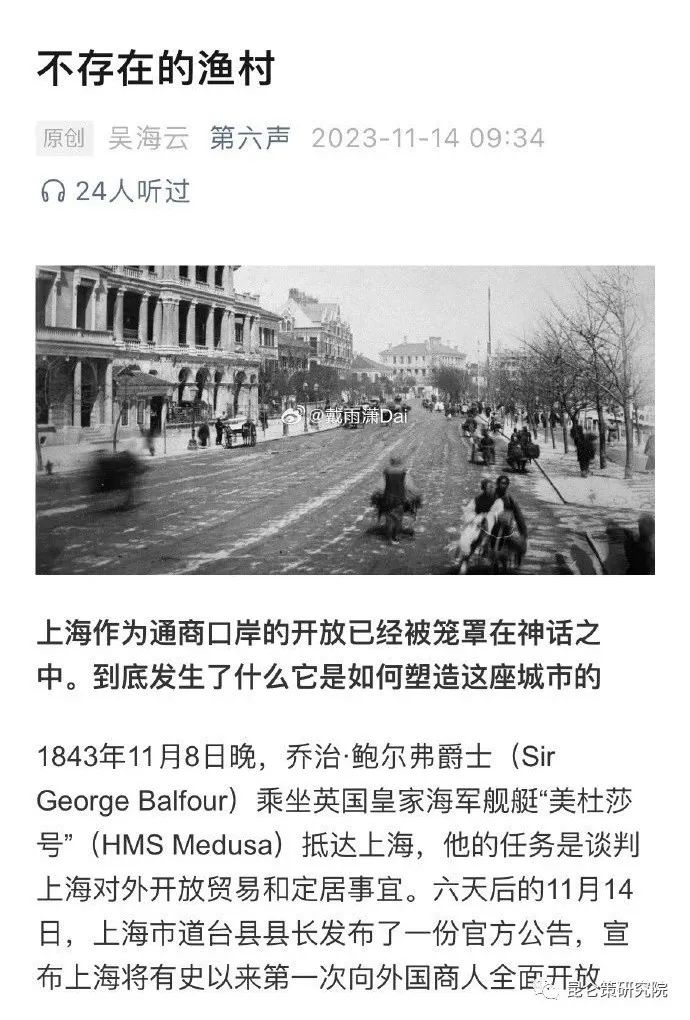Listen to the article via the headphones icon
The image size is (690, 1020).
pyautogui.click(x=53, y=191)
